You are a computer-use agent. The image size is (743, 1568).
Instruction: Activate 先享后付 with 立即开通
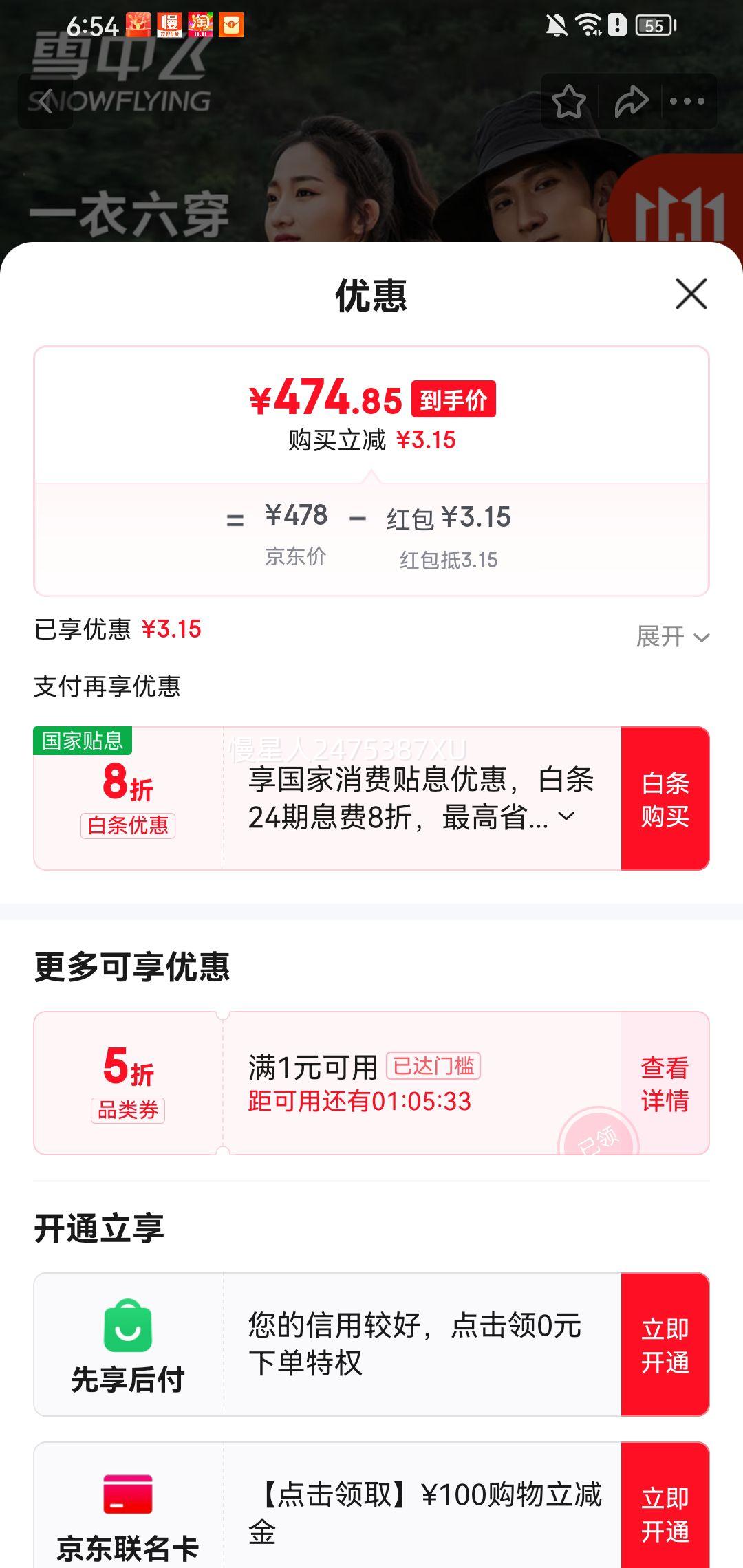click(x=665, y=1345)
